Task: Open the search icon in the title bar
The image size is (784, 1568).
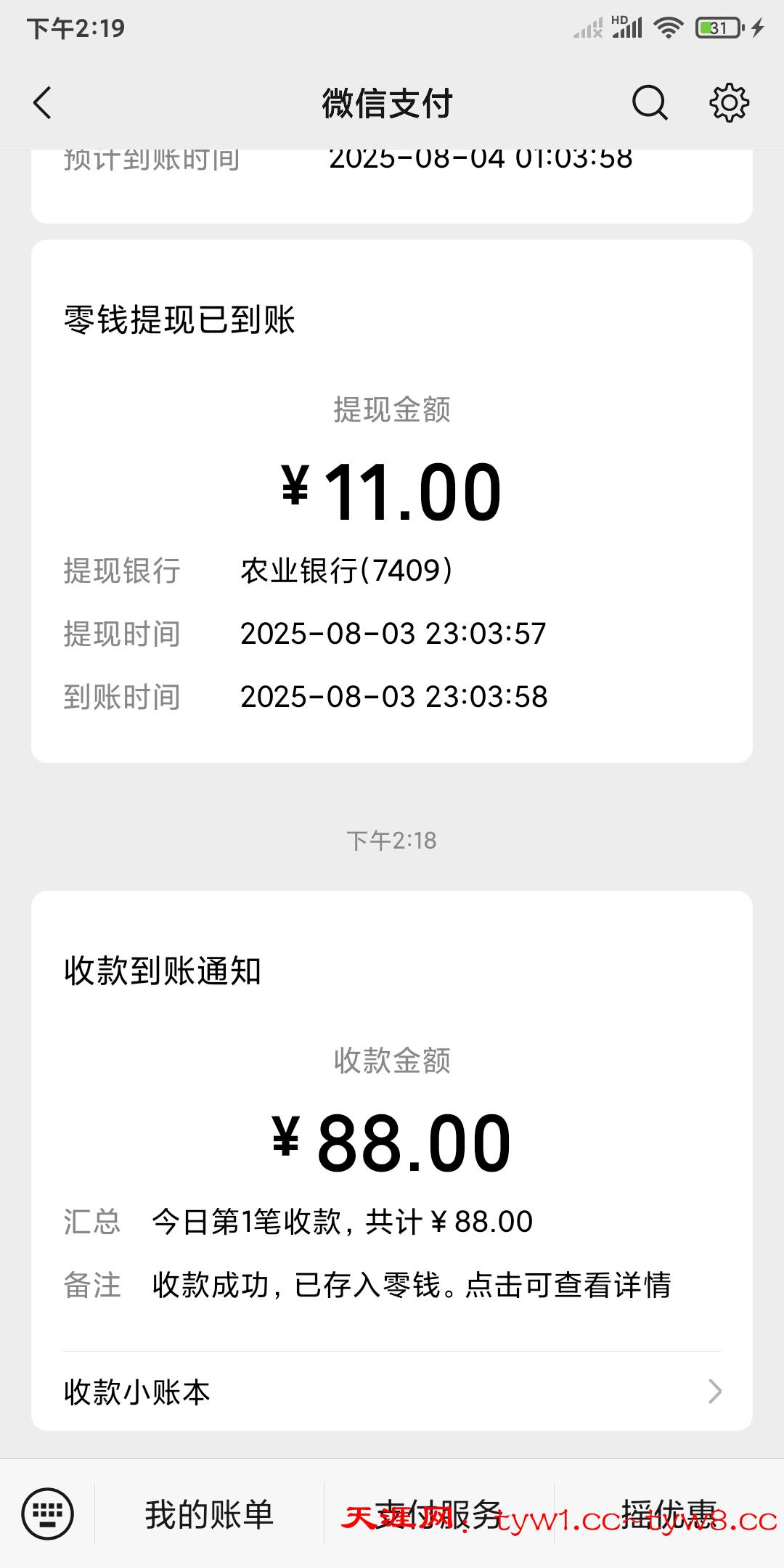Action: pyautogui.click(x=648, y=102)
